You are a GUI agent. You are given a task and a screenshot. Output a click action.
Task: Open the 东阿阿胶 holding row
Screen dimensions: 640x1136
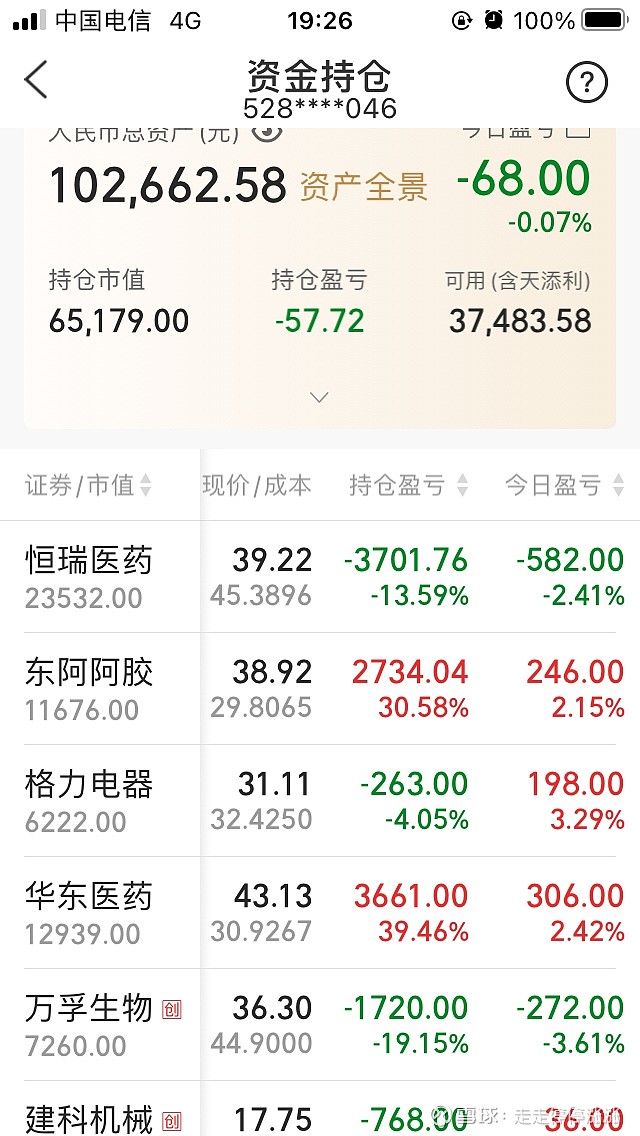coord(320,689)
